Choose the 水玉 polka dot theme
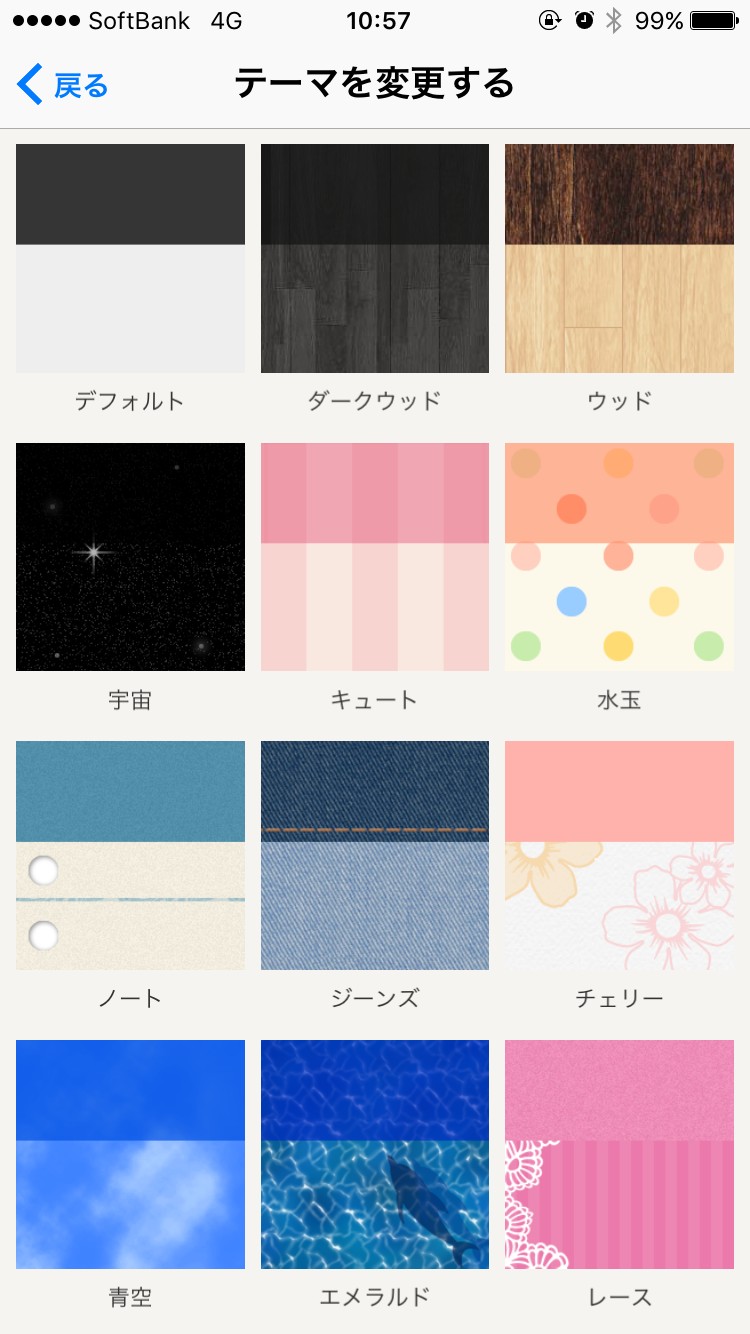The image size is (750, 1334). click(x=619, y=557)
